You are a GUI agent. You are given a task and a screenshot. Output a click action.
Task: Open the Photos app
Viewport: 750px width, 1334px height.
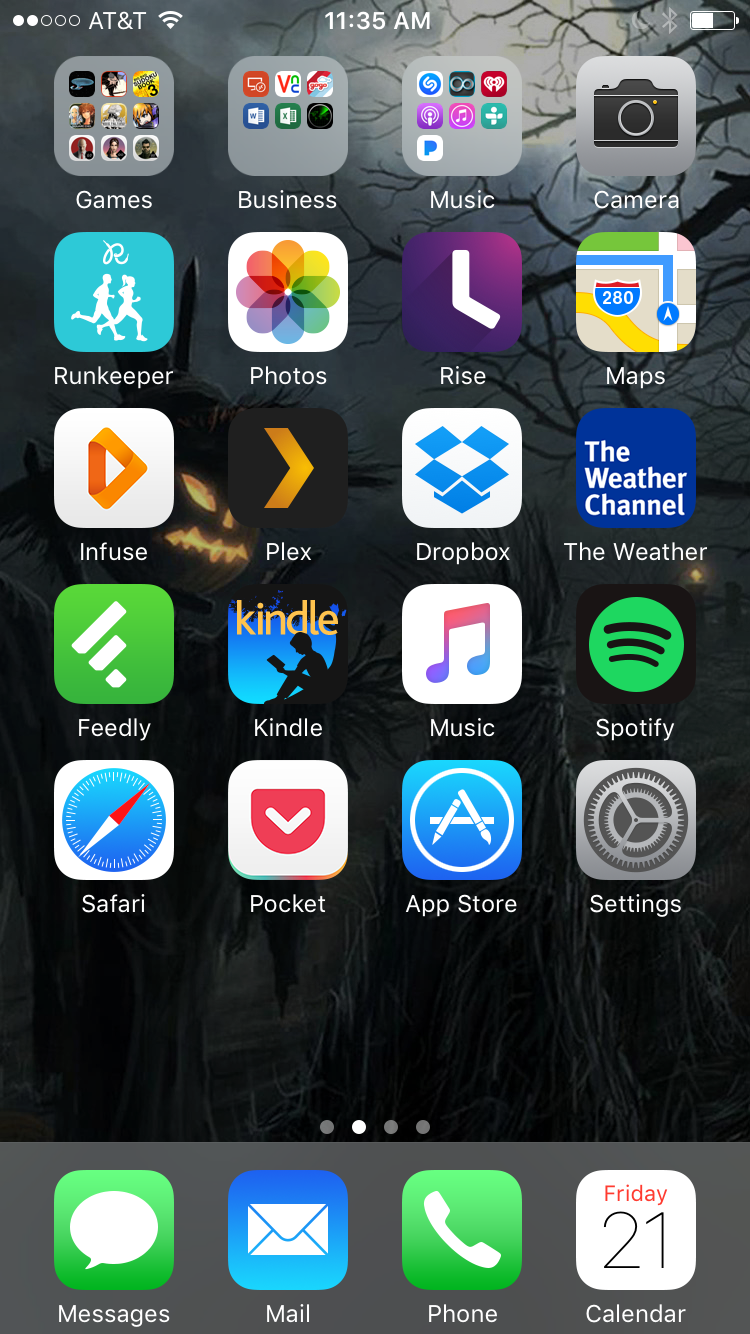(x=288, y=292)
